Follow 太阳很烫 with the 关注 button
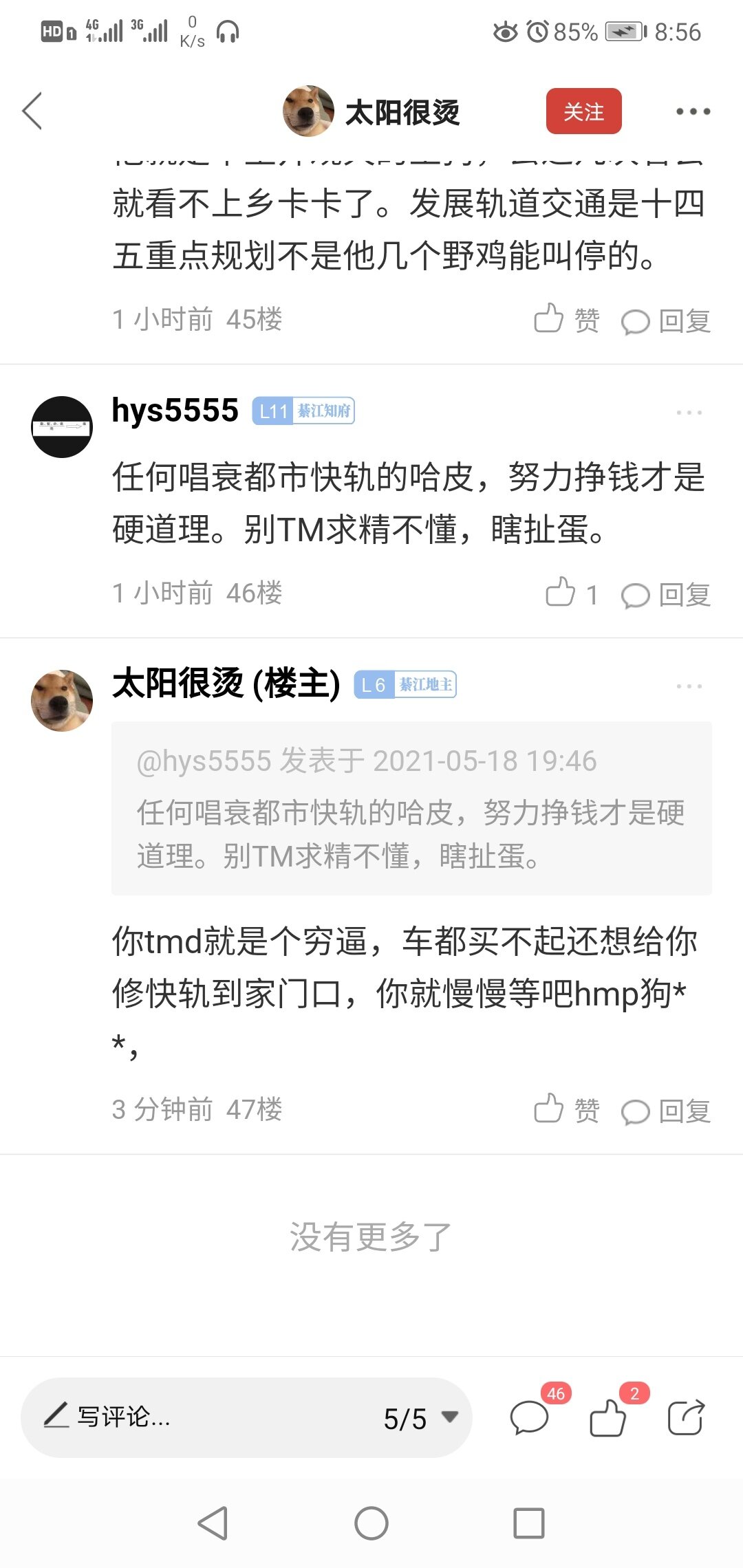 click(583, 111)
